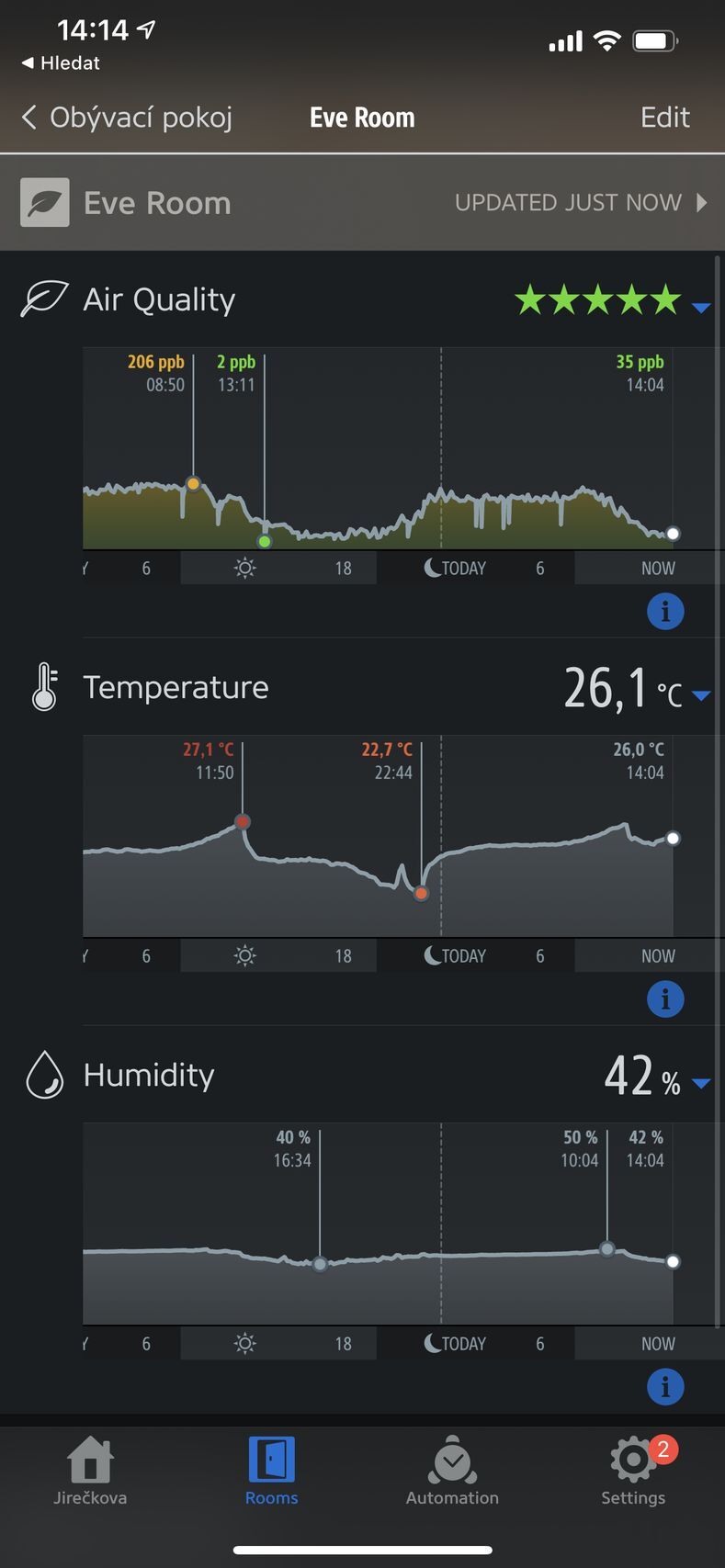Screen dimensions: 725x1568
Task: Return to Hledat in the status bar
Action: click(61, 63)
